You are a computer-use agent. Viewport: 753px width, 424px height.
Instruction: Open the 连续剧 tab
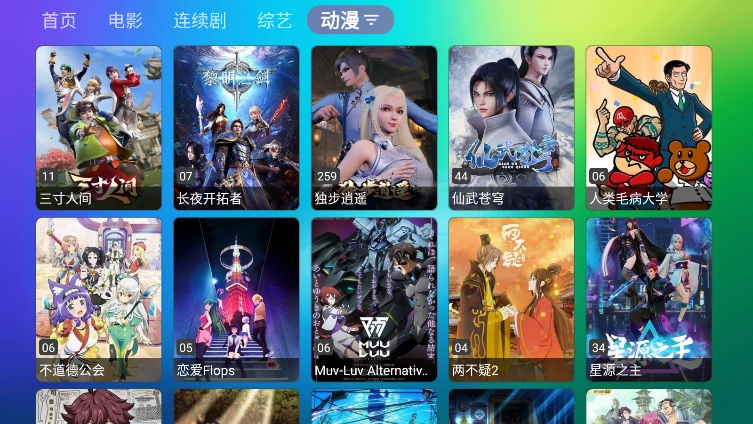point(200,21)
